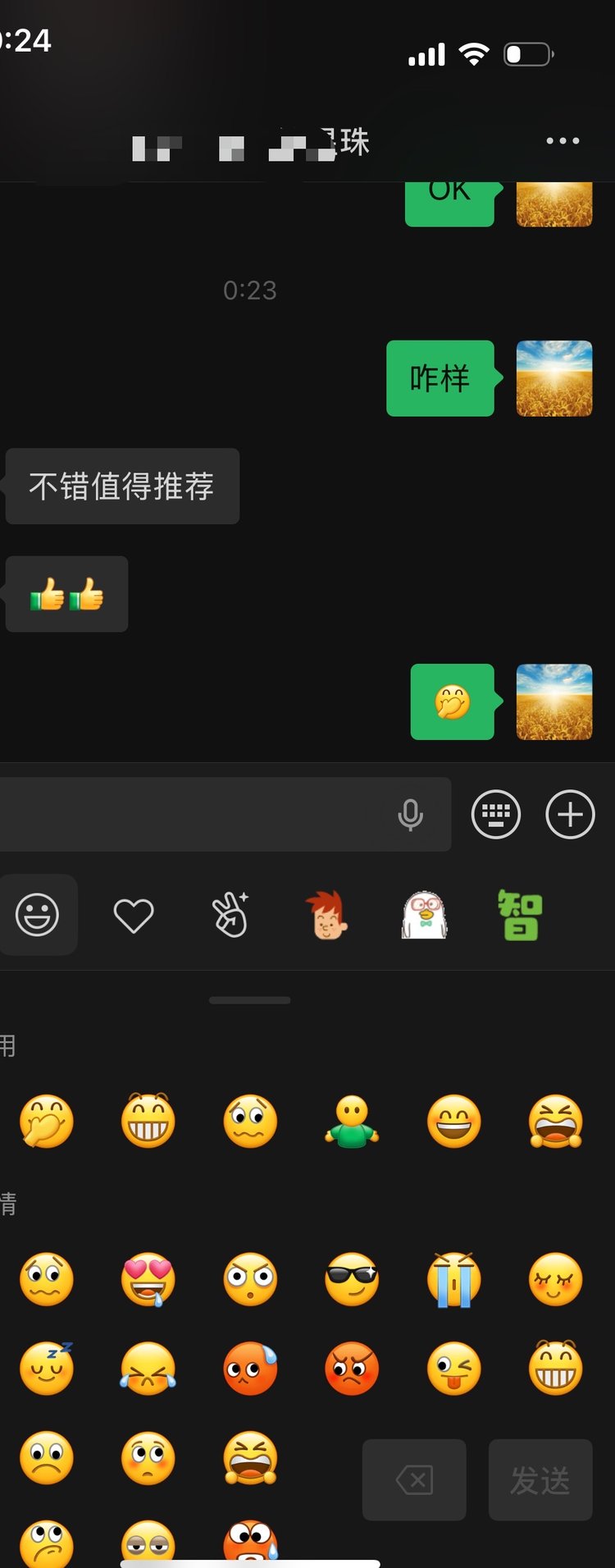
Task: Open the hand gesture sticker tab
Action: point(230,915)
